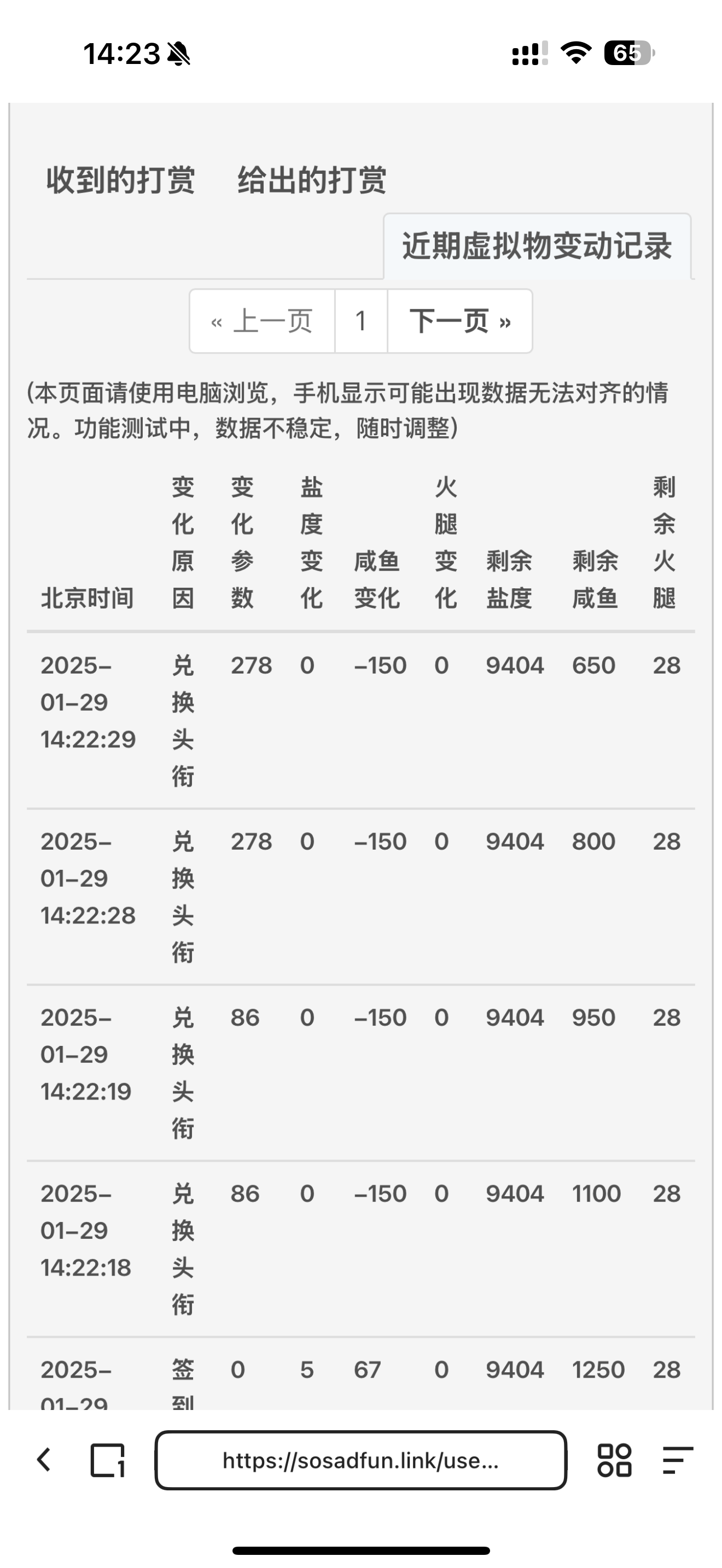Tap the 上一页 pagination button

coord(263,321)
